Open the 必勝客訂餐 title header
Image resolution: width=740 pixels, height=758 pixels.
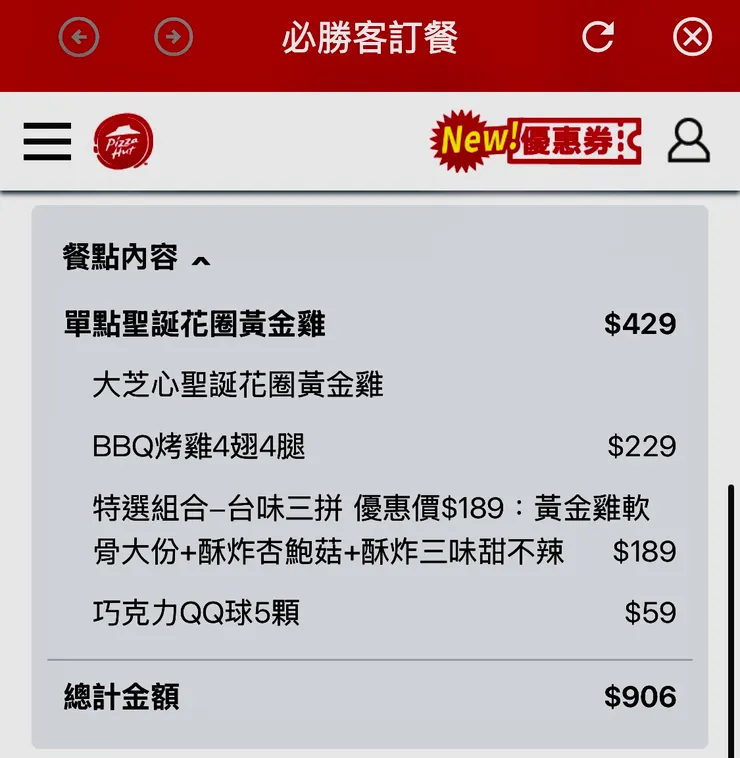(x=370, y=37)
